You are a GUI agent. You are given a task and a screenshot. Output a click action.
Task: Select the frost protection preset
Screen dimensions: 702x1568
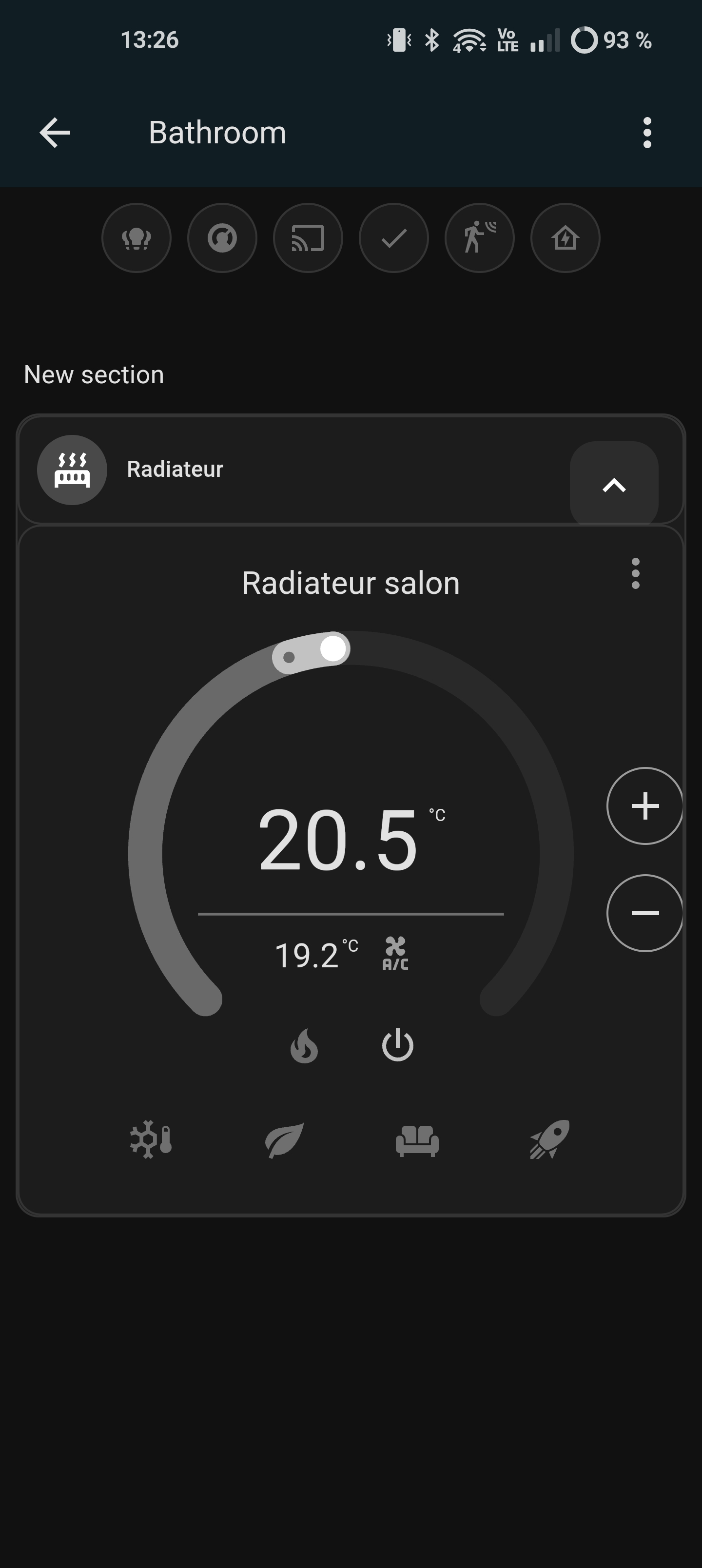click(x=151, y=1139)
